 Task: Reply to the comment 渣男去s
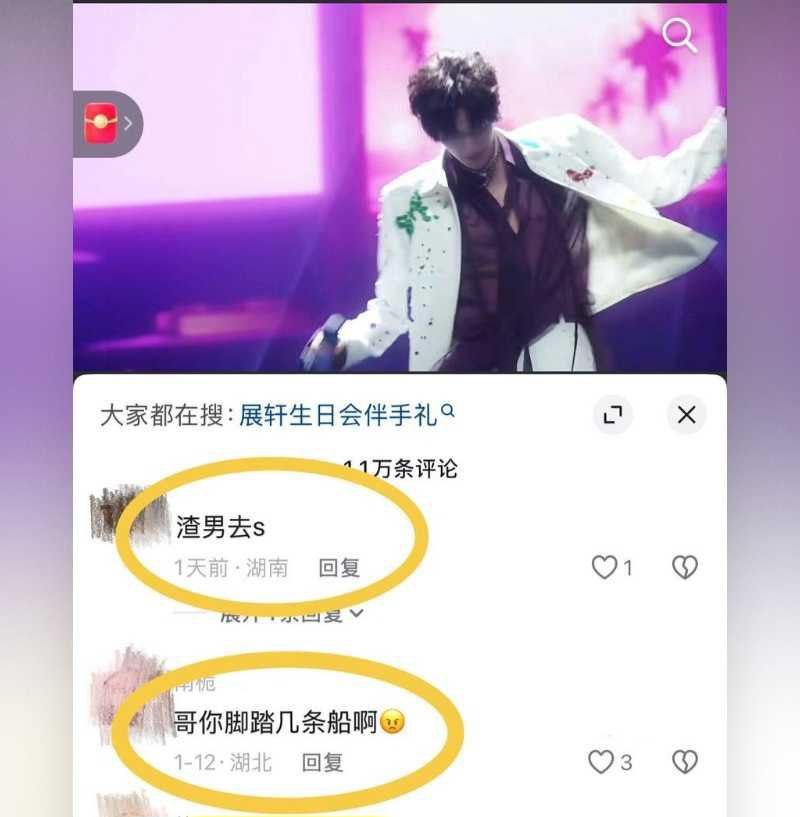point(339,568)
